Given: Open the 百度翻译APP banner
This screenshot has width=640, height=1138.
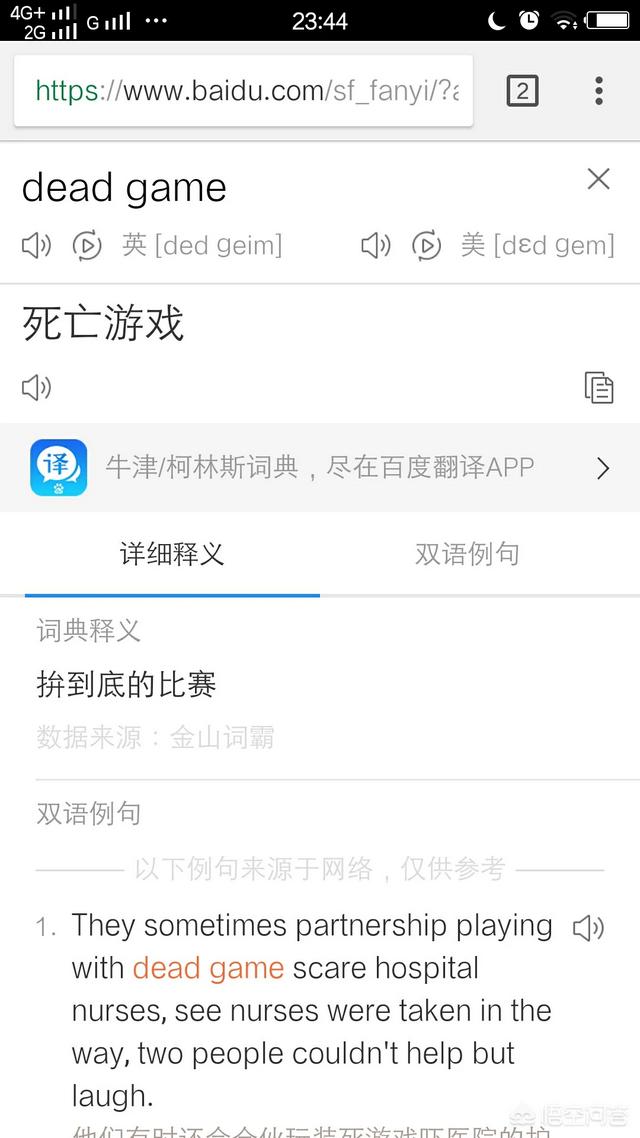Looking at the screenshot, I should click(x=320, y=467).
